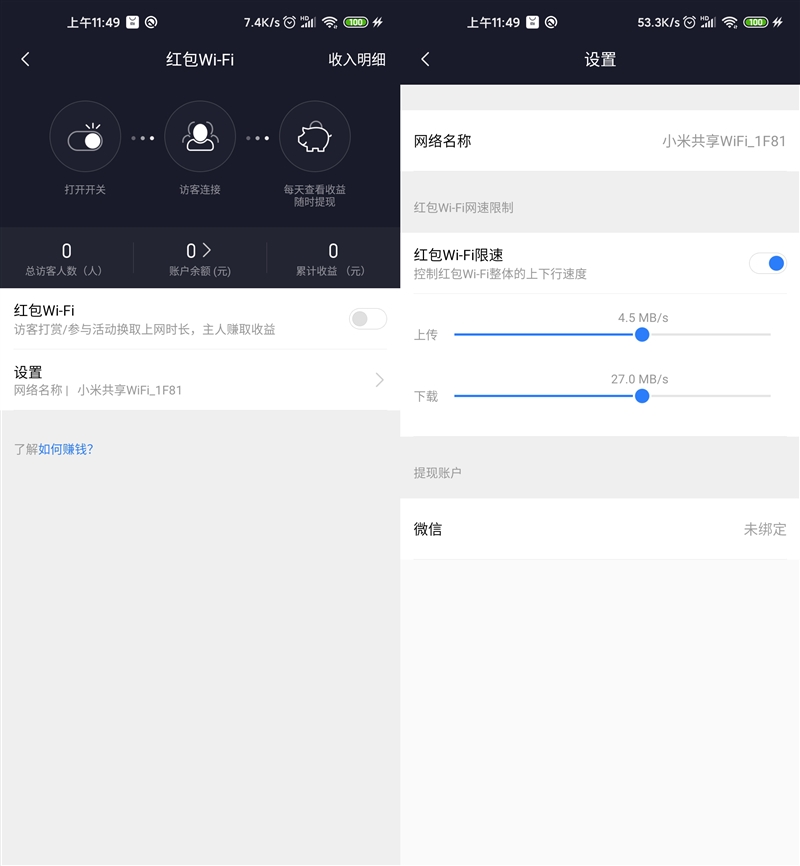Click the back arrow on 红包Wi-Fi page
This screenshot has width=800, height=866.
(25, 60)
